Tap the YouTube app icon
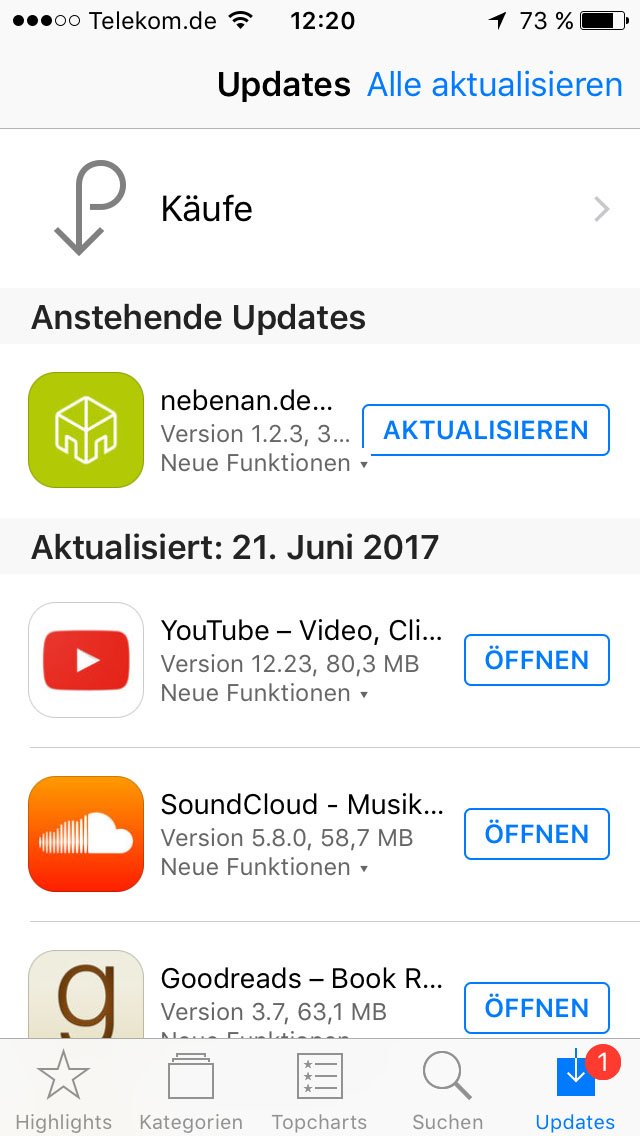This screenshot has height=1136, width=640. [86, 660]
